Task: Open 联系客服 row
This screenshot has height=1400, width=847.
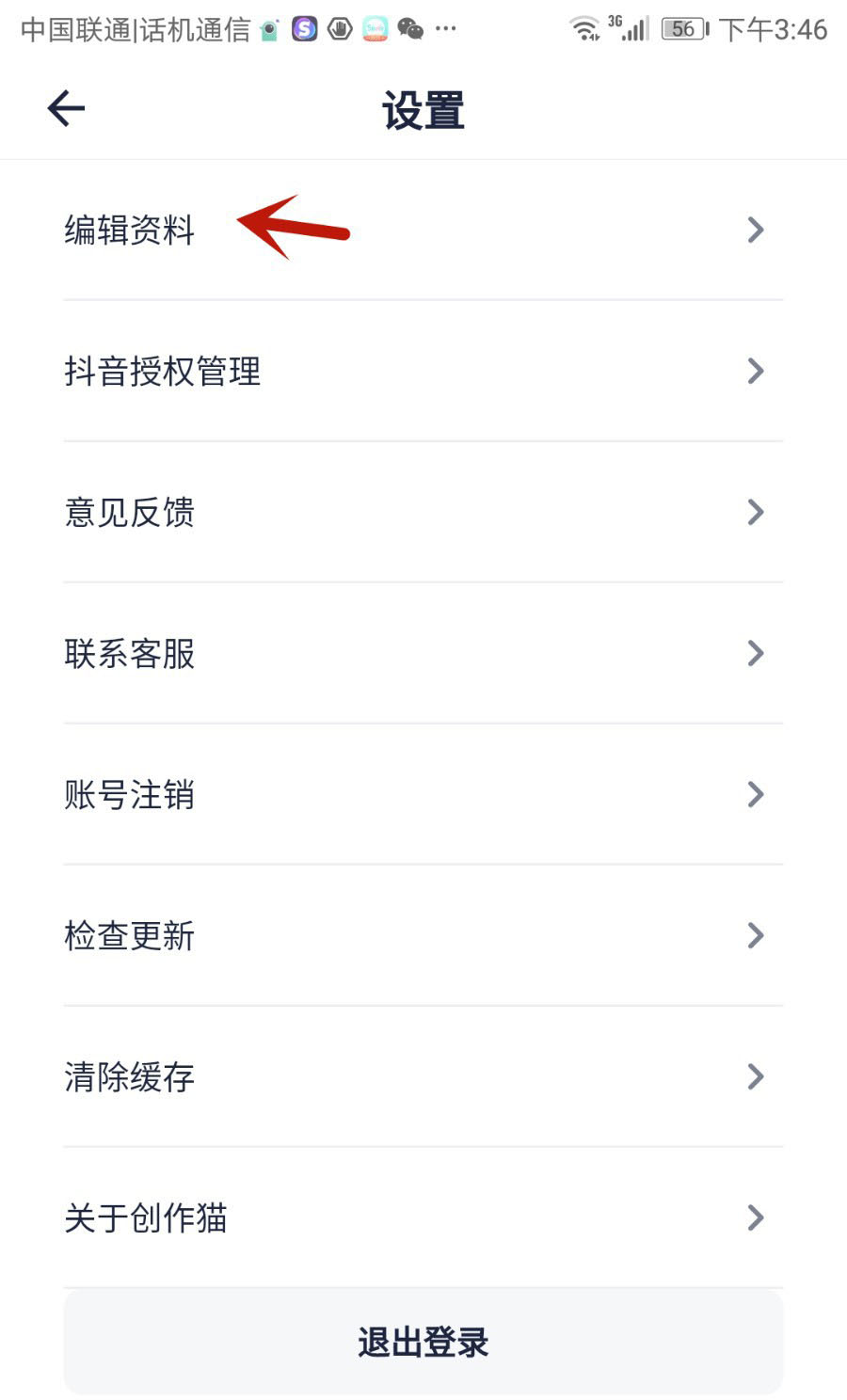Action: (423, 654)
